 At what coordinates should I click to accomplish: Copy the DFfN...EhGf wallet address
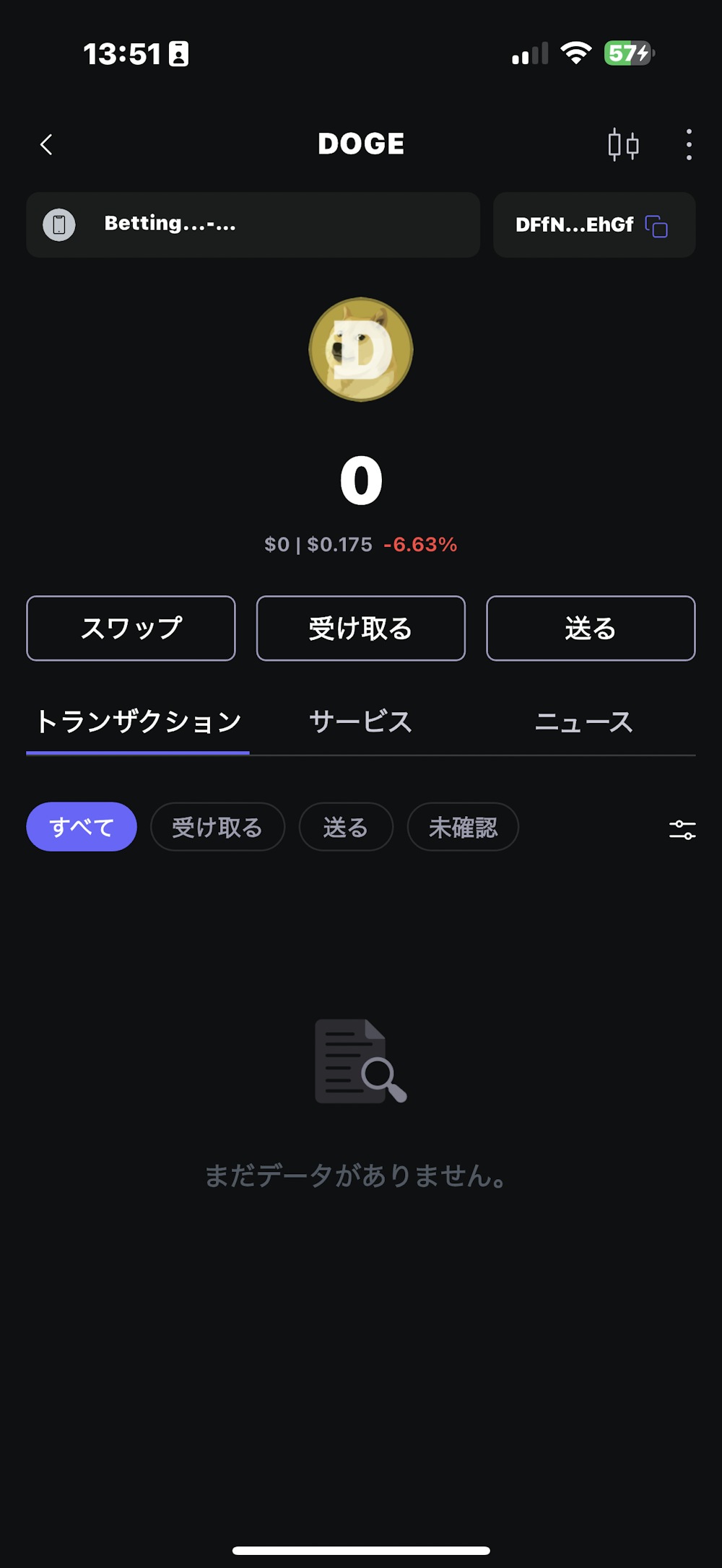click(x=656, y=225)
